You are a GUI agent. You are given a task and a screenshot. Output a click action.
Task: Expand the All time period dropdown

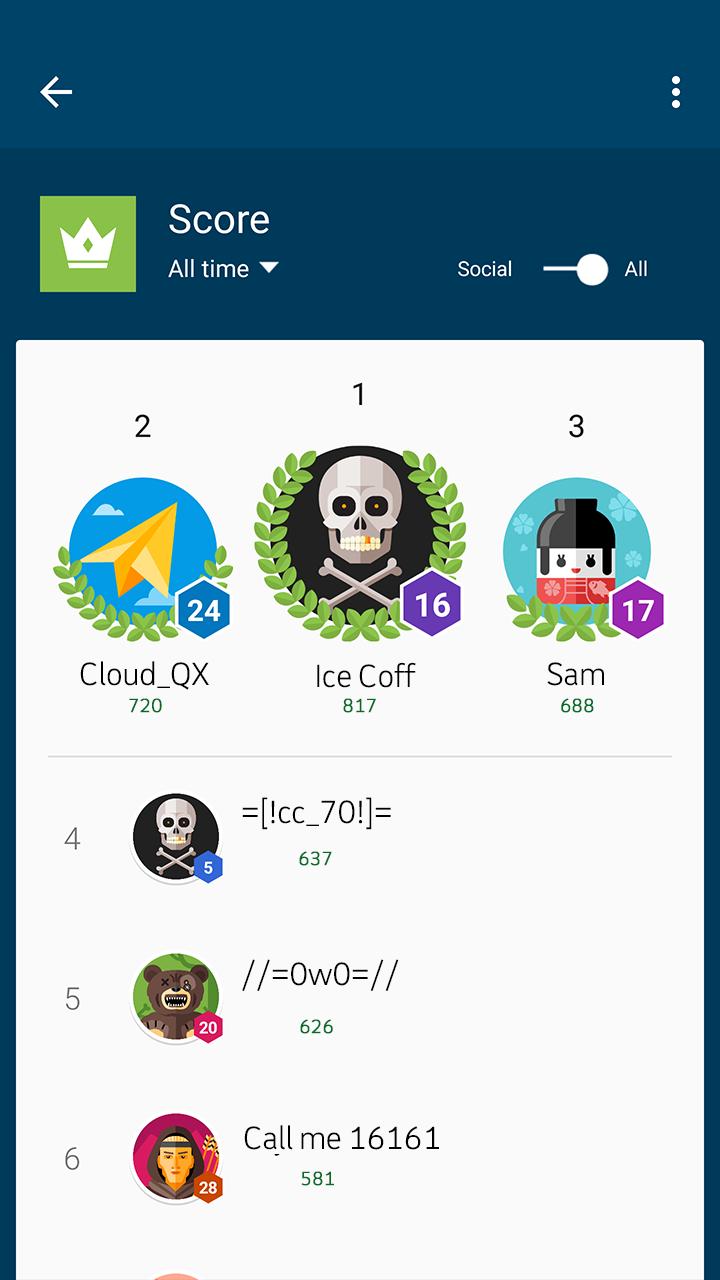[223, 268]
